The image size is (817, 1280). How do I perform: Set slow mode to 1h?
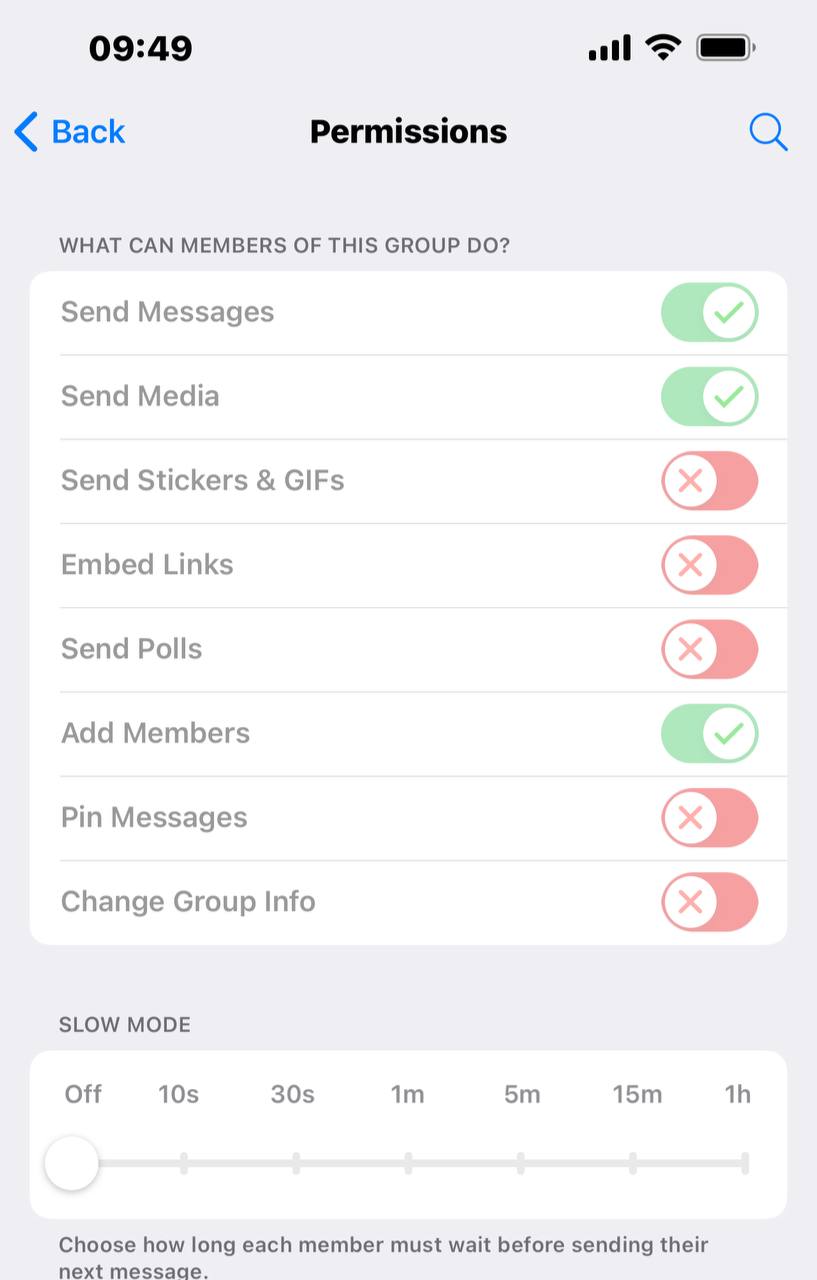click(744, 1163)
